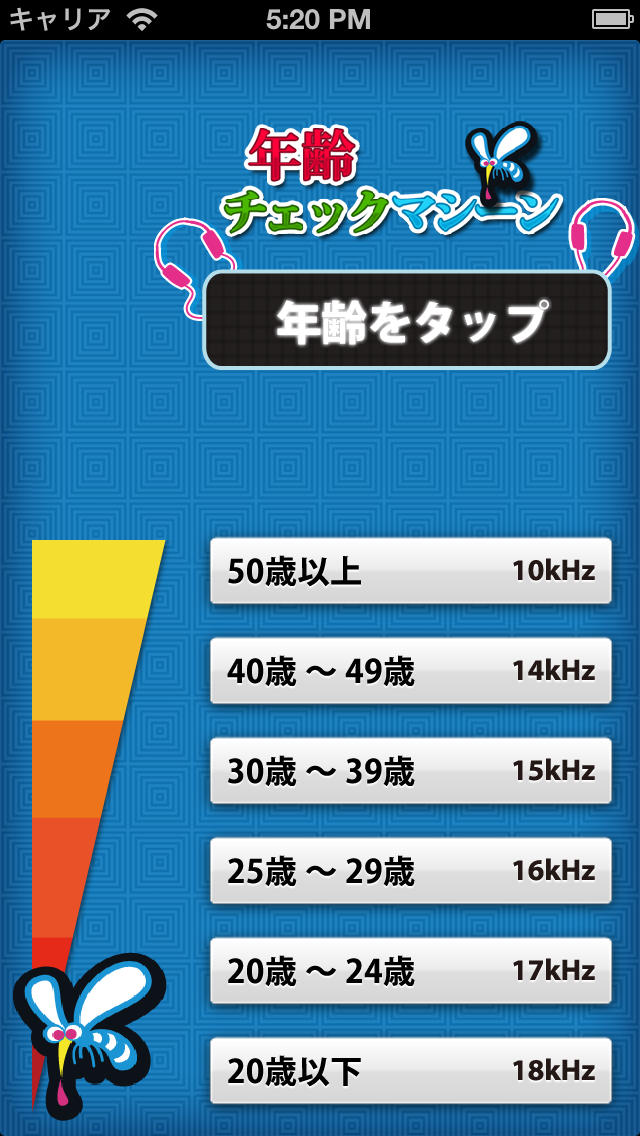Select the 20歳～24歳 17kHz button
This screenshot has height=1136, width=640.
[410, 971]
